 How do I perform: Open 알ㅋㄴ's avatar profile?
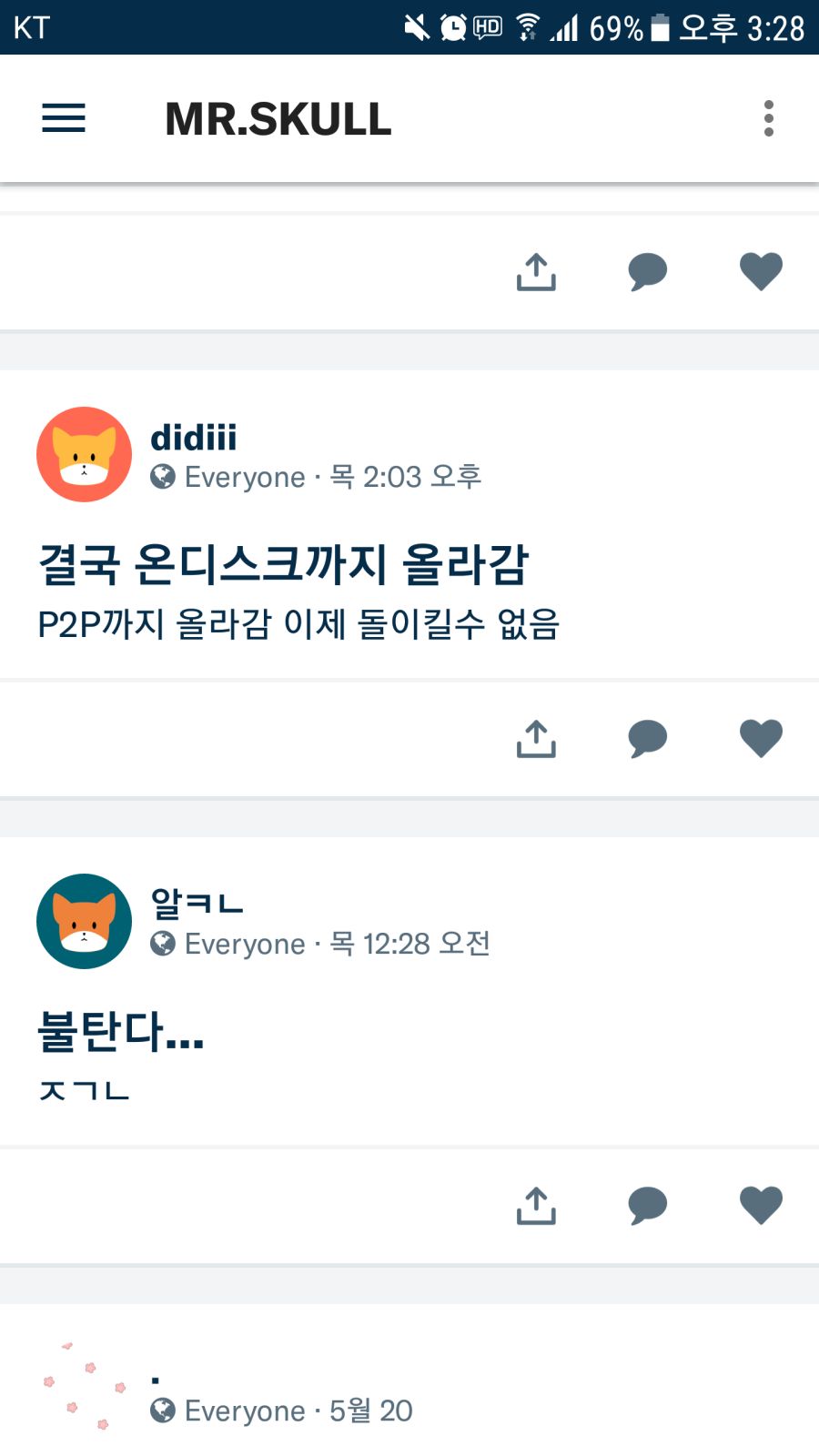click(x=84, y=921)
